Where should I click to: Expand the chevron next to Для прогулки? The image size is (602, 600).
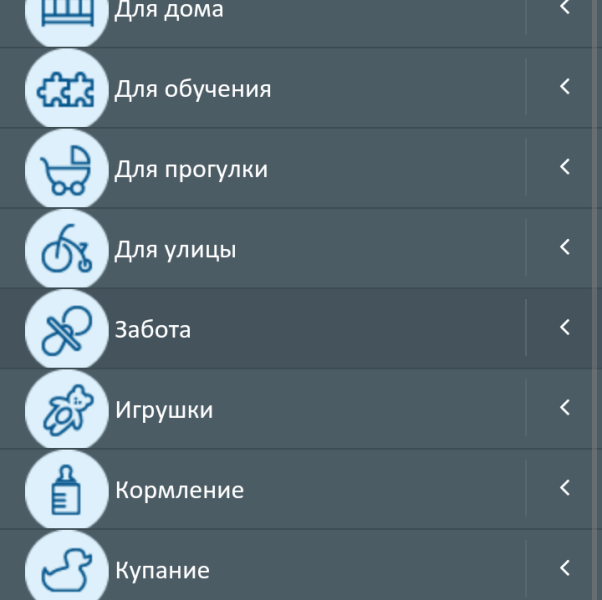565,167
